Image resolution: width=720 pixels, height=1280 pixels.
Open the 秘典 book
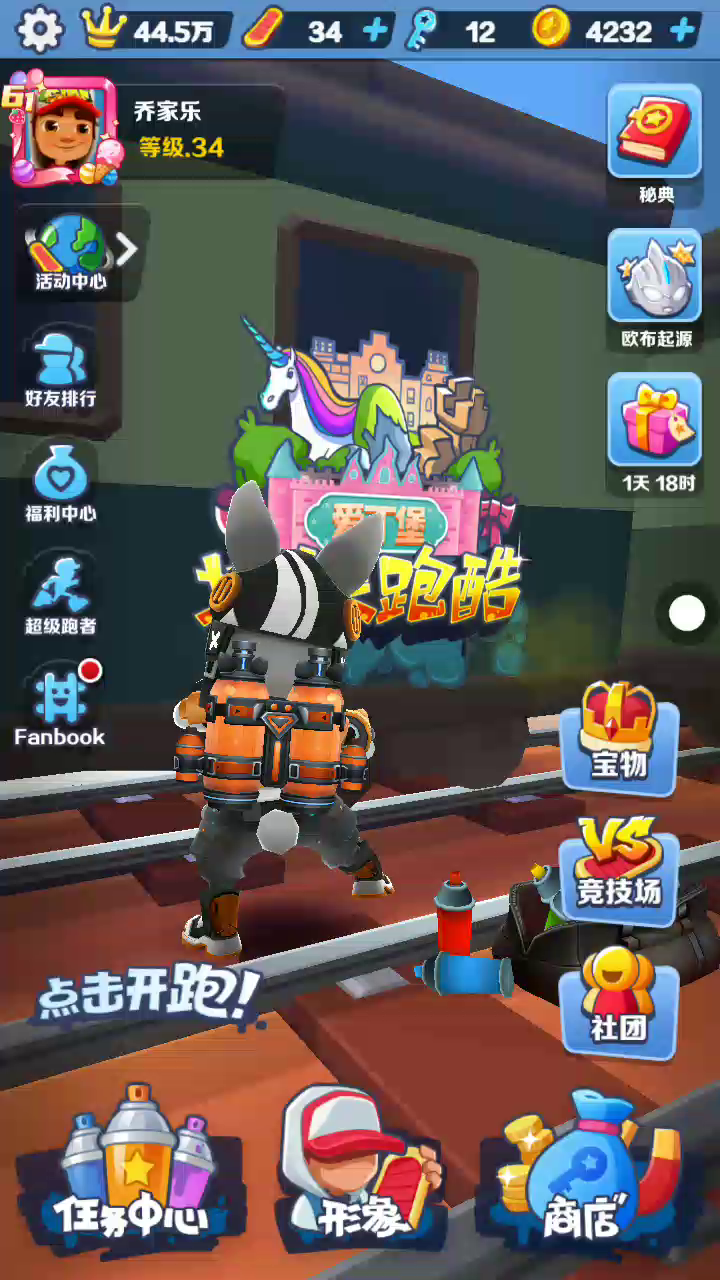coord(656,145)
